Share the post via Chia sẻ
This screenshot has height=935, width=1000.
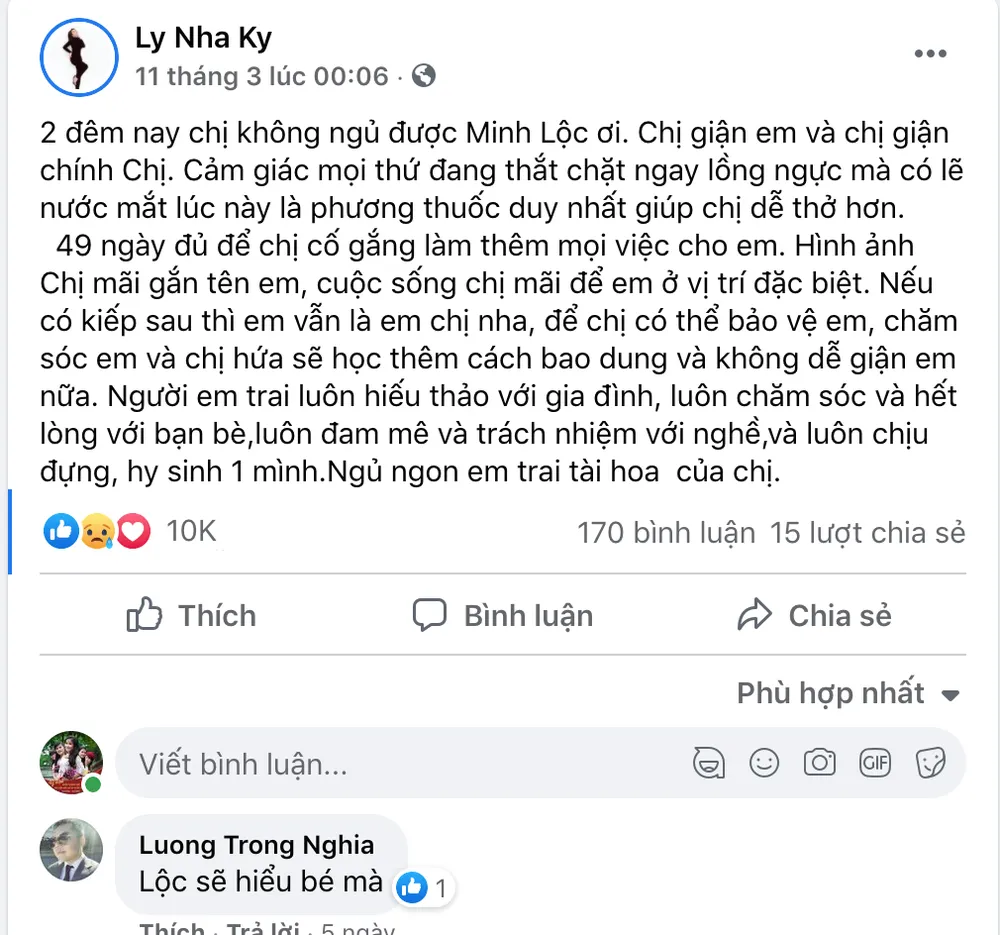814,615
